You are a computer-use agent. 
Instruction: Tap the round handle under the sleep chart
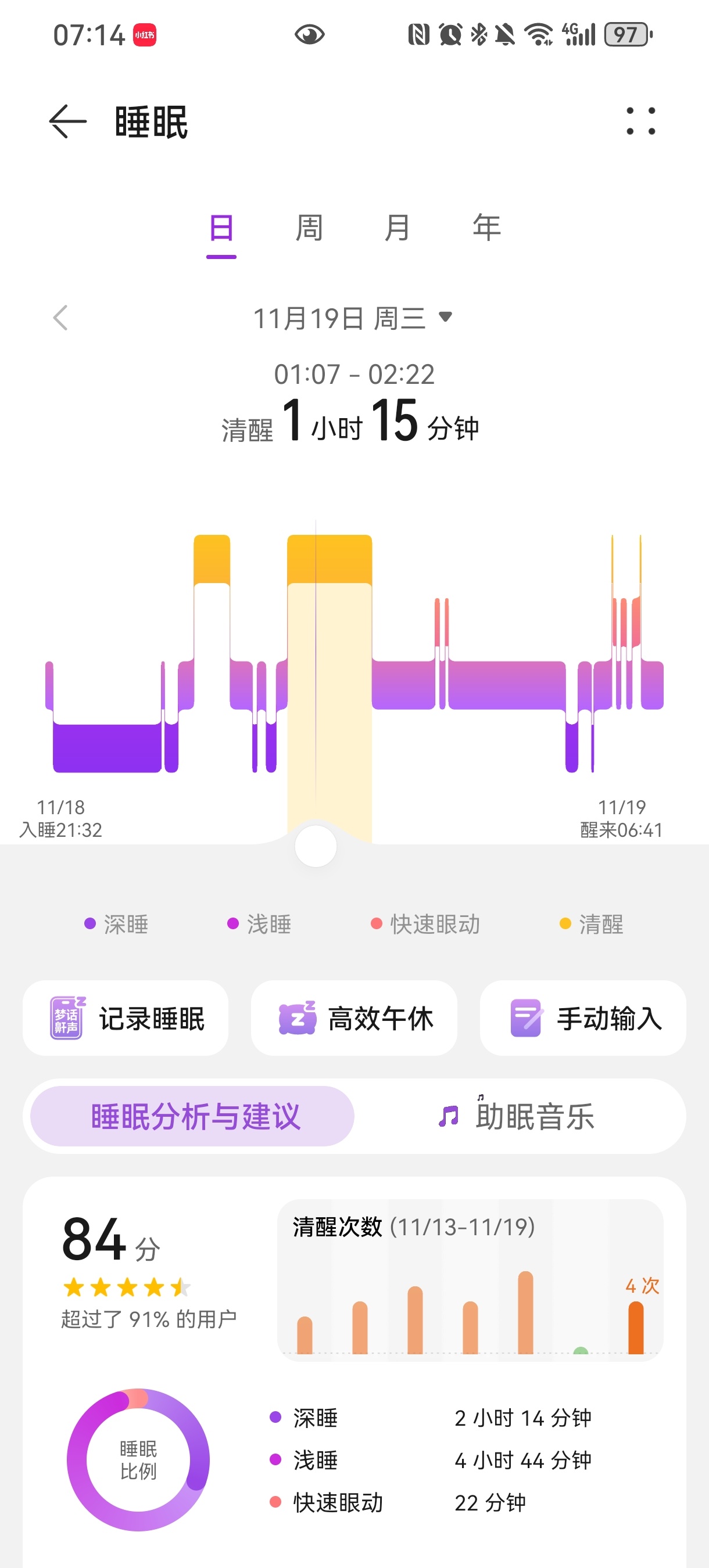coord(316,846)
